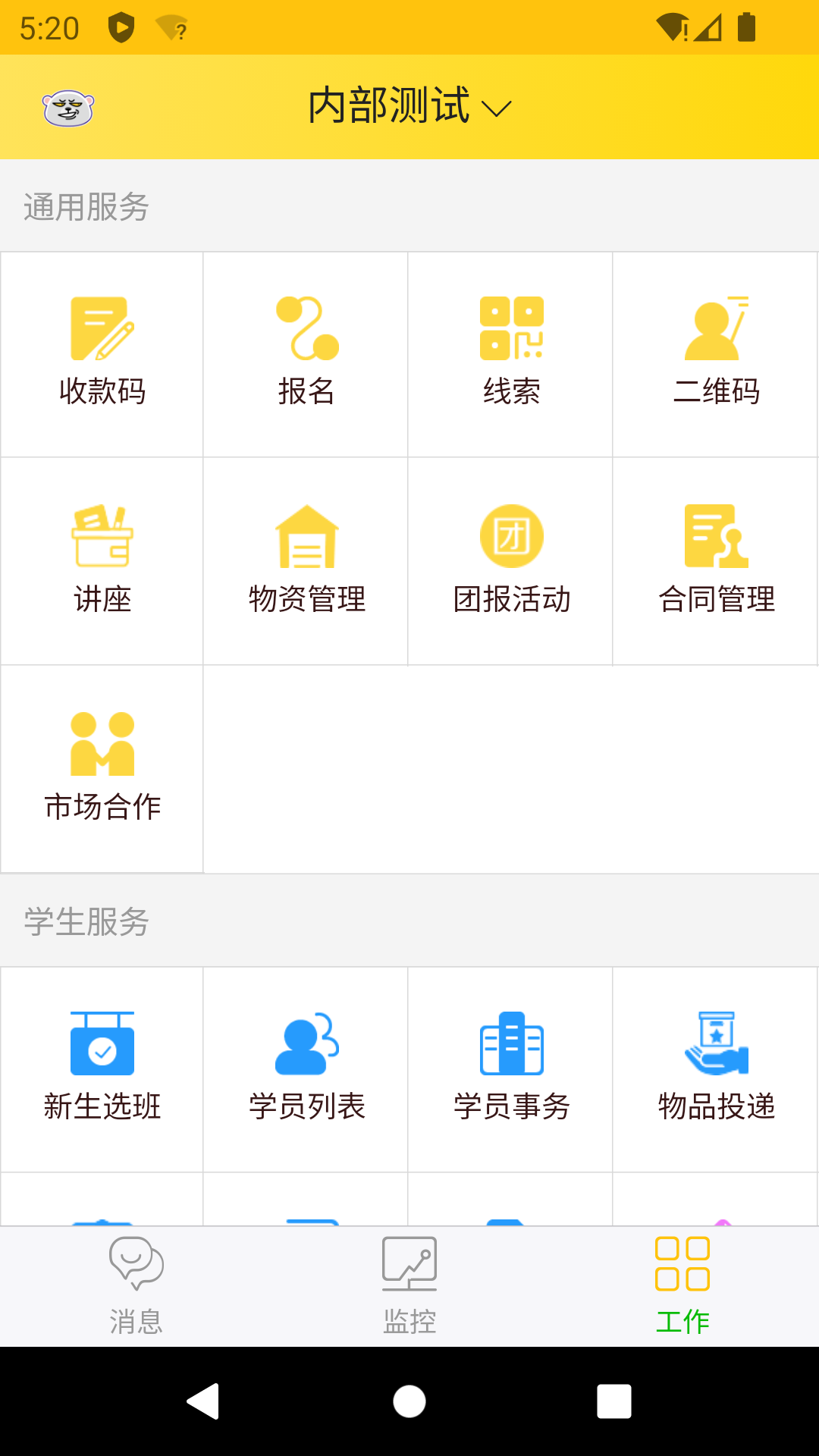Open 物品投递 item delivery

click(x=716, y=1069)
